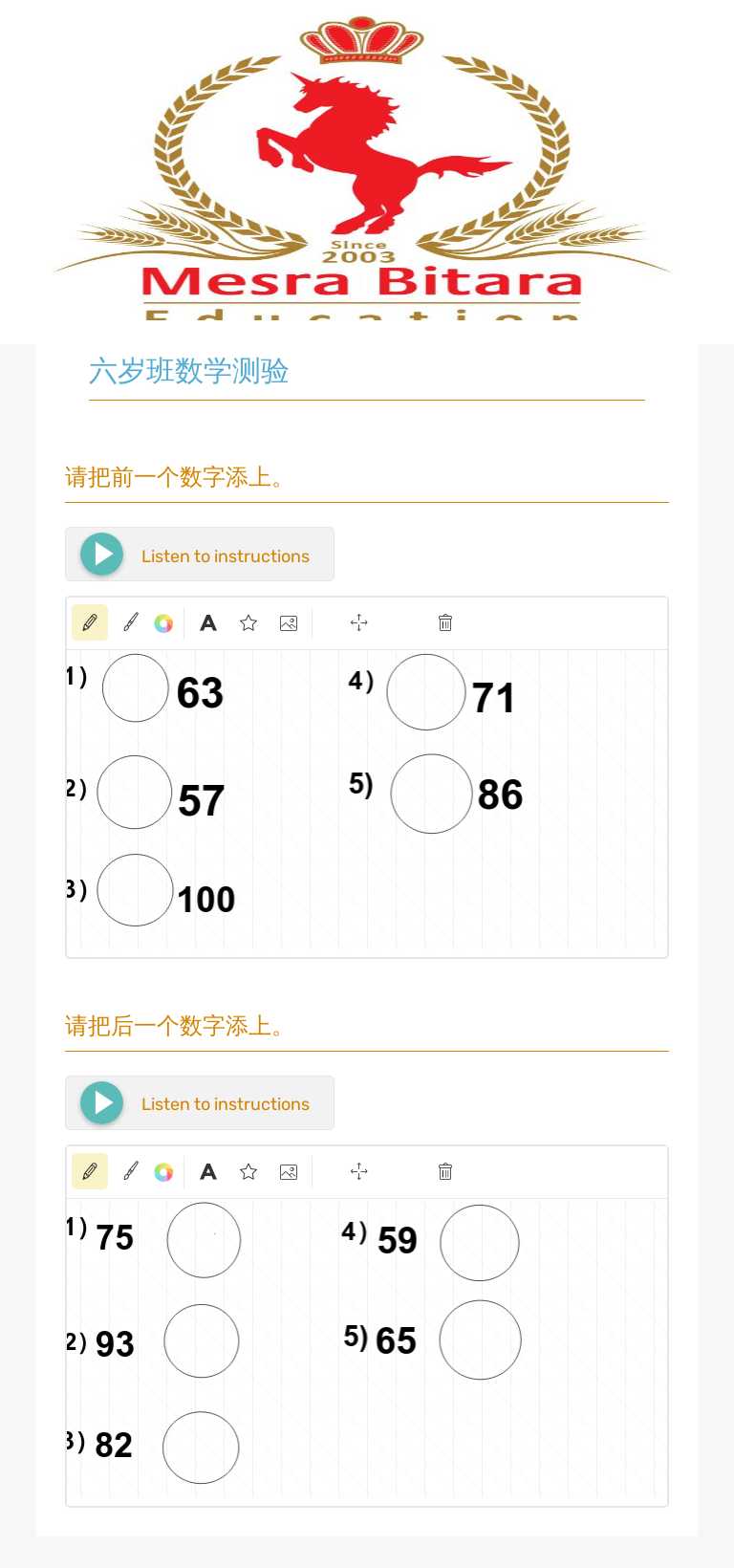Select the pencil tool in the first drawing toolbar
Image resolution: width=734 pixels, height=1568 pixels.
click(x=90, y=622)
